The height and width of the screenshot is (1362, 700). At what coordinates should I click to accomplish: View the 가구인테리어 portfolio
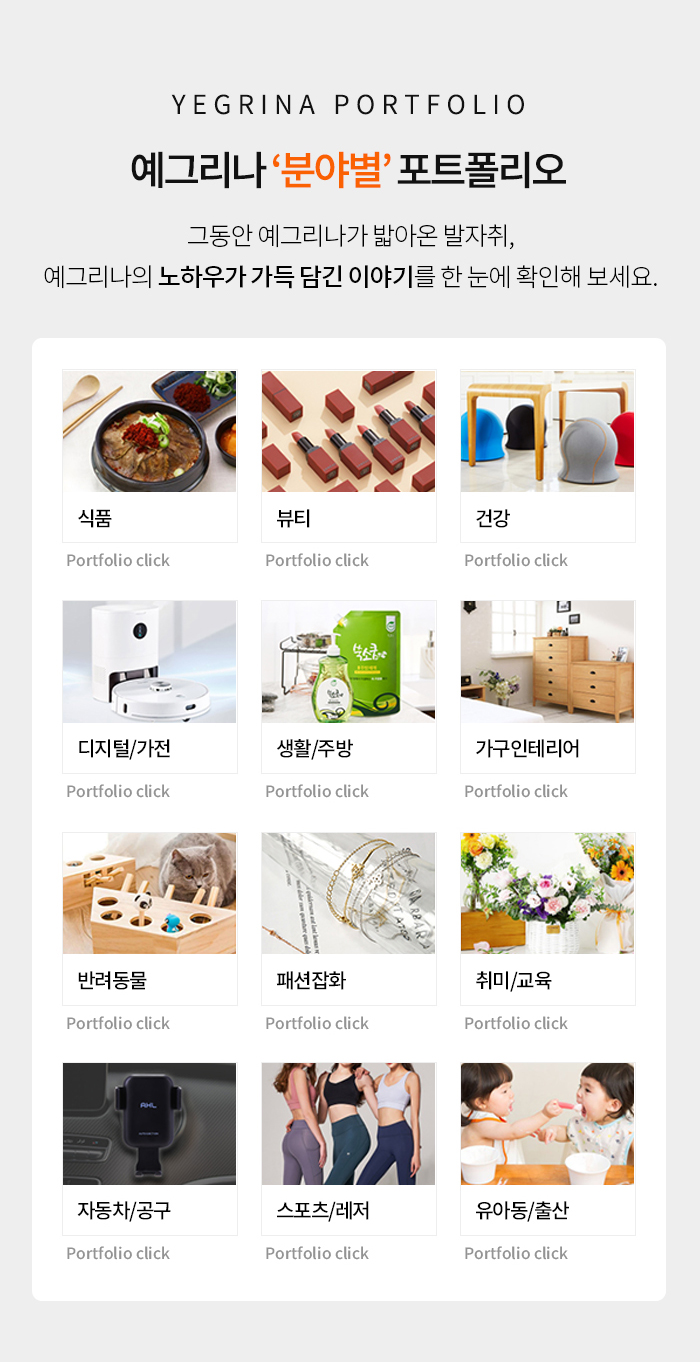[548, 687]
